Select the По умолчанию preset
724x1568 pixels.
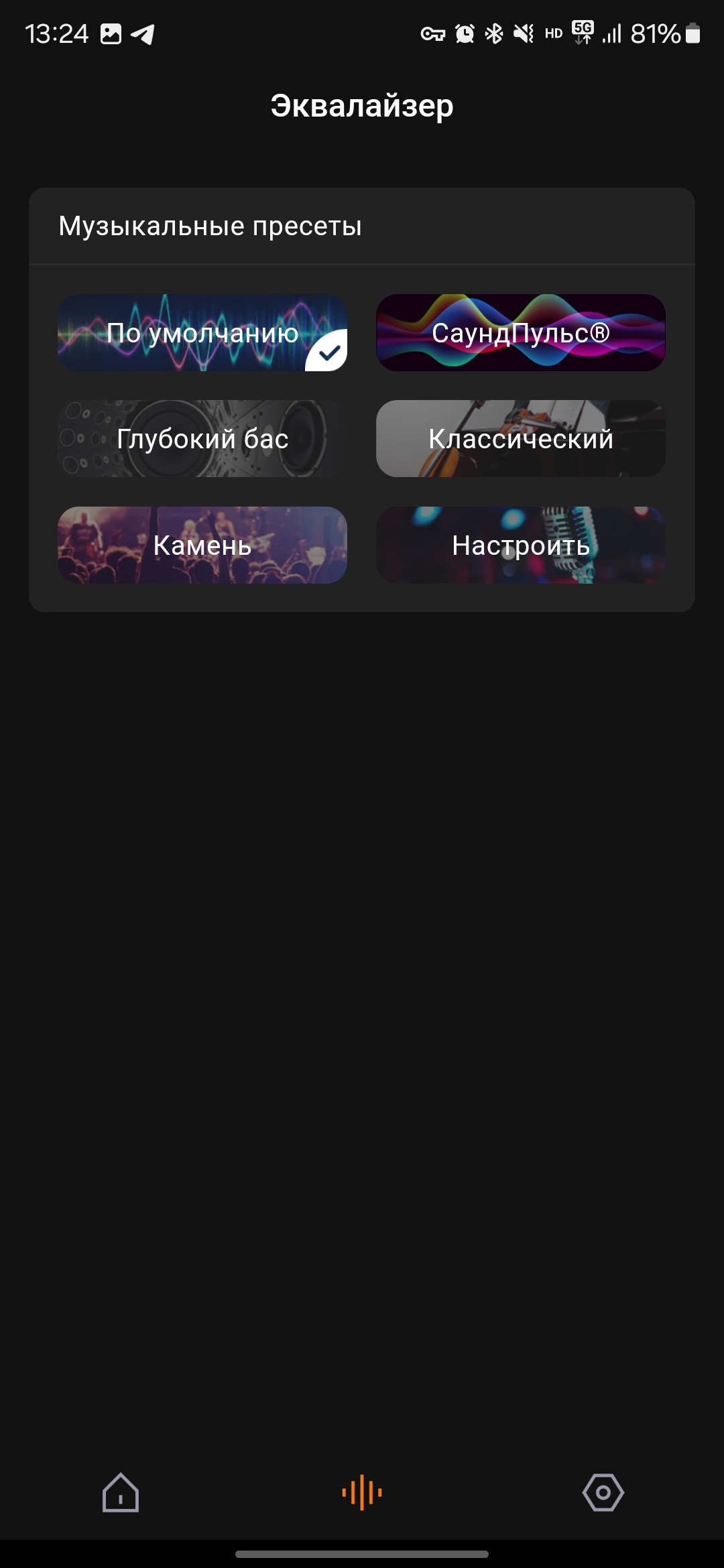pos(202,332)
